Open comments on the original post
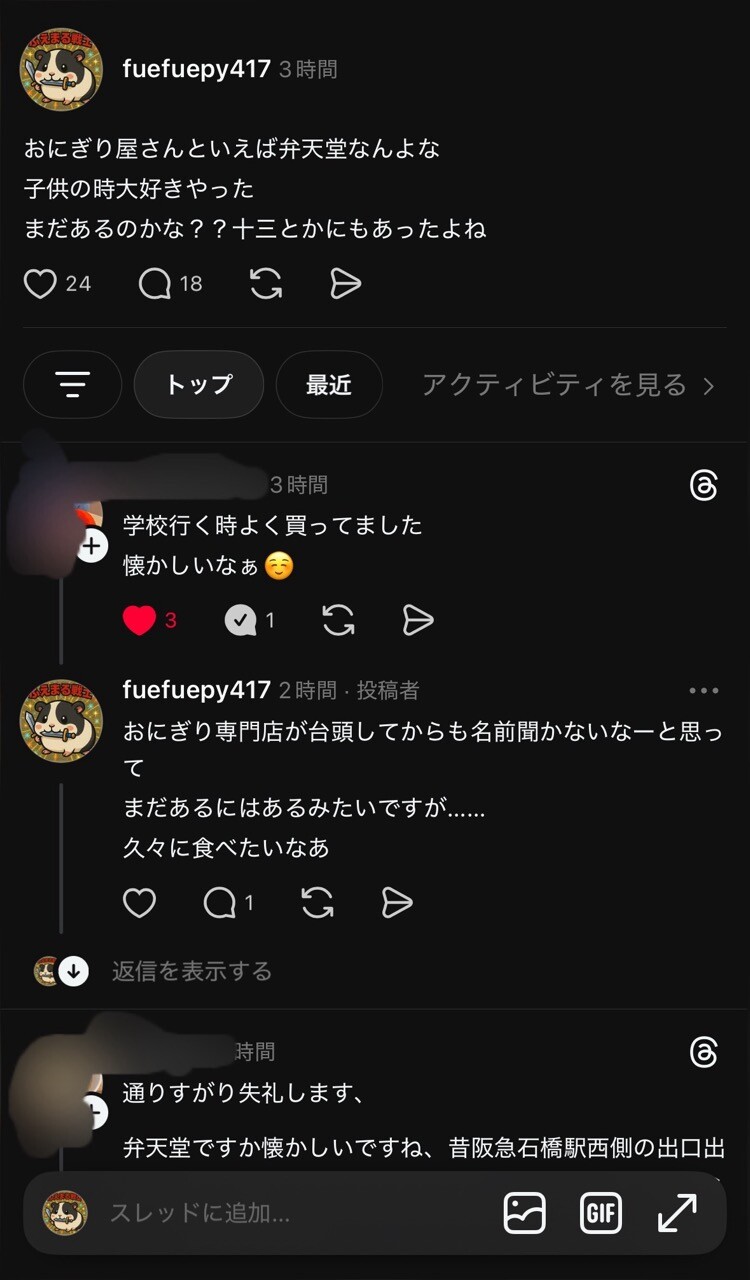Screen dimensions: 750x1280 (155, 284)
